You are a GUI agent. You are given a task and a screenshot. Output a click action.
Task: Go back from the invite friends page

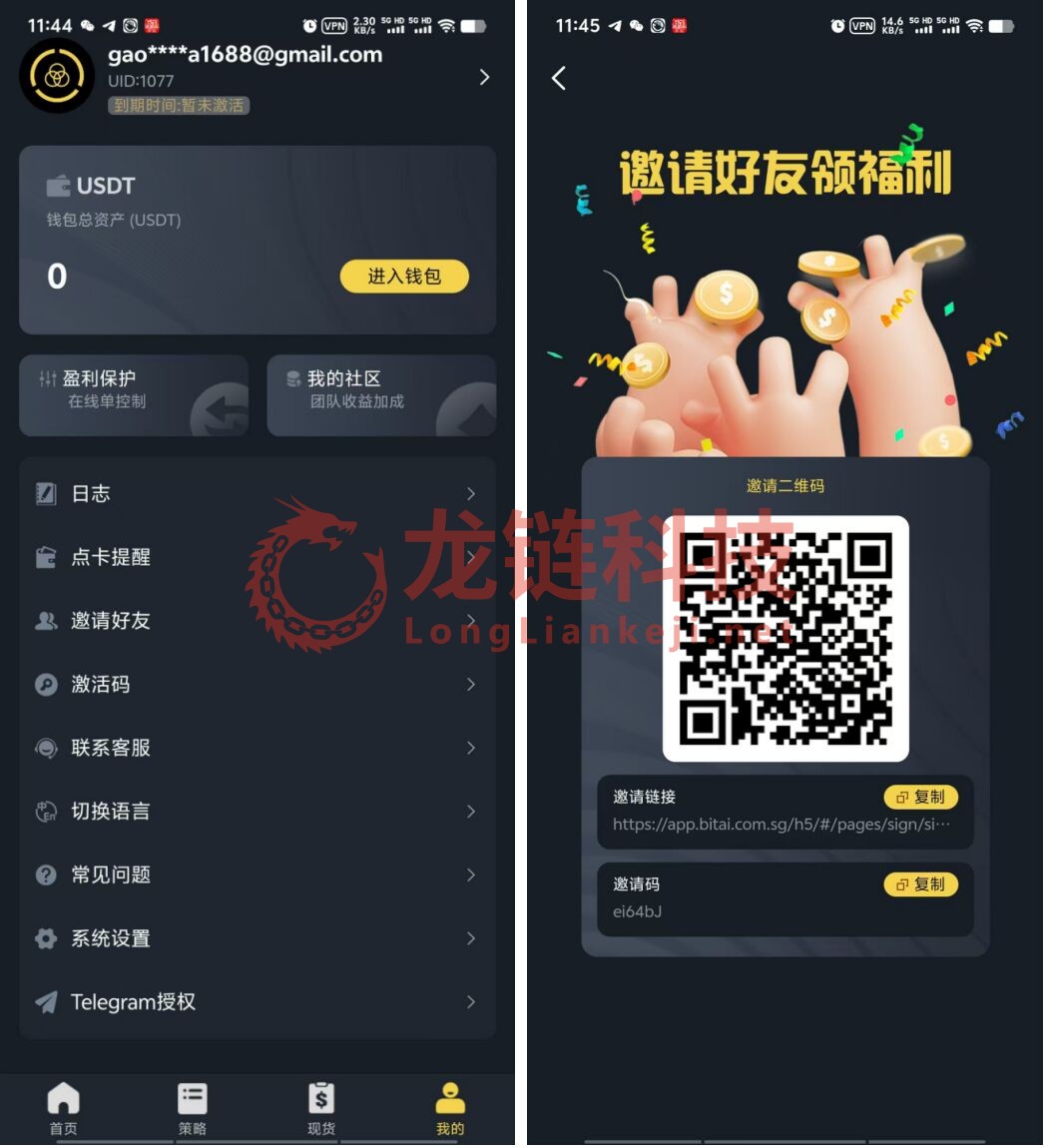[559, 78]
